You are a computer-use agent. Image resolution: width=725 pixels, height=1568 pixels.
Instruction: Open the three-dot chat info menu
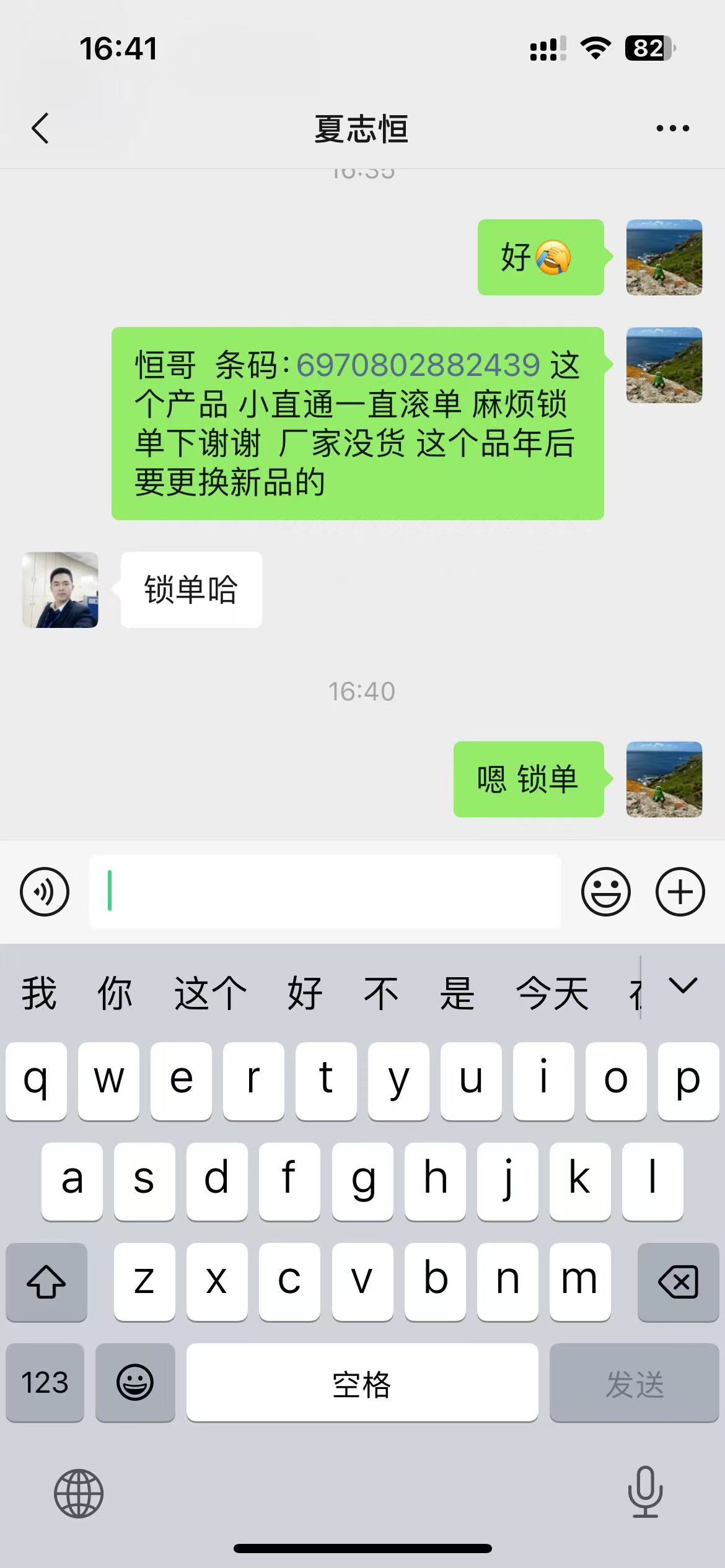pyautogui.click(x=672, y=129)
